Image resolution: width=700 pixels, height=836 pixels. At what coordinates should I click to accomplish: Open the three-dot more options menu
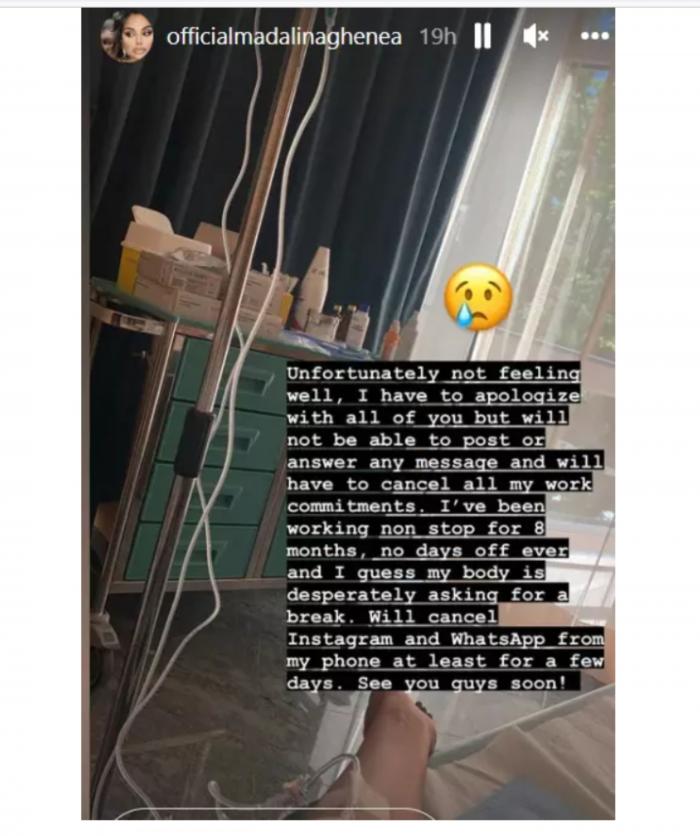click(x=594, y=36)
